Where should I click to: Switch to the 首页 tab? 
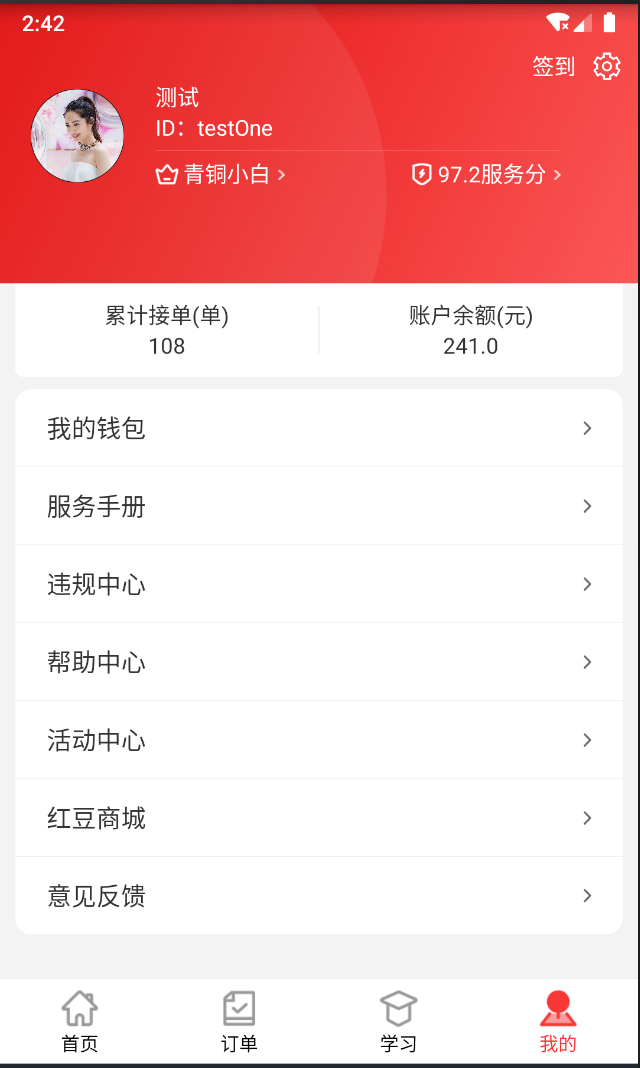80,1023
